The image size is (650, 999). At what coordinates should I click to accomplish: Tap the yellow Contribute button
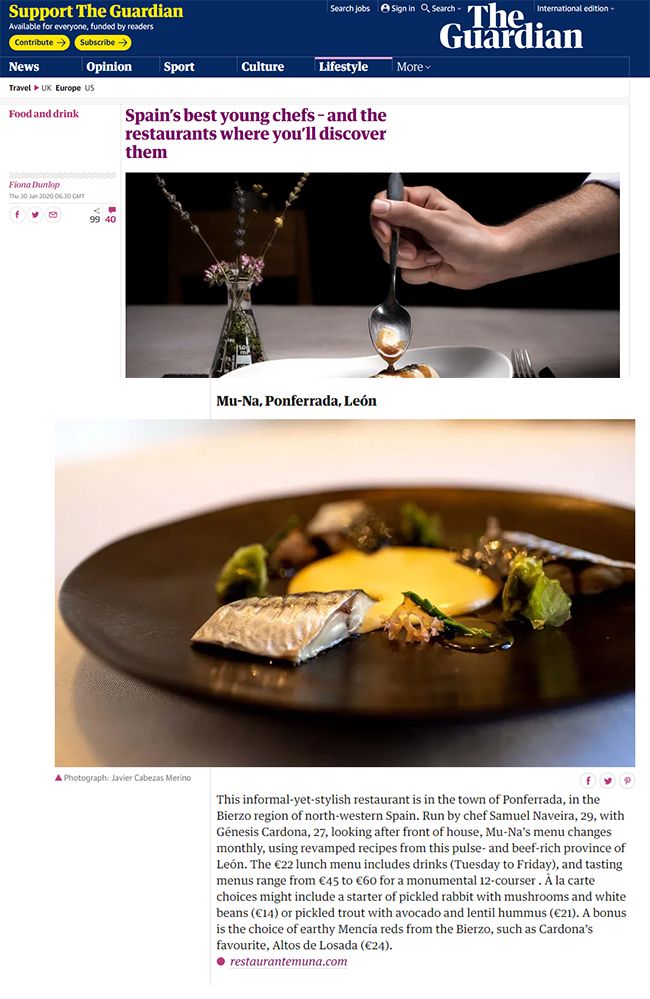39,43
